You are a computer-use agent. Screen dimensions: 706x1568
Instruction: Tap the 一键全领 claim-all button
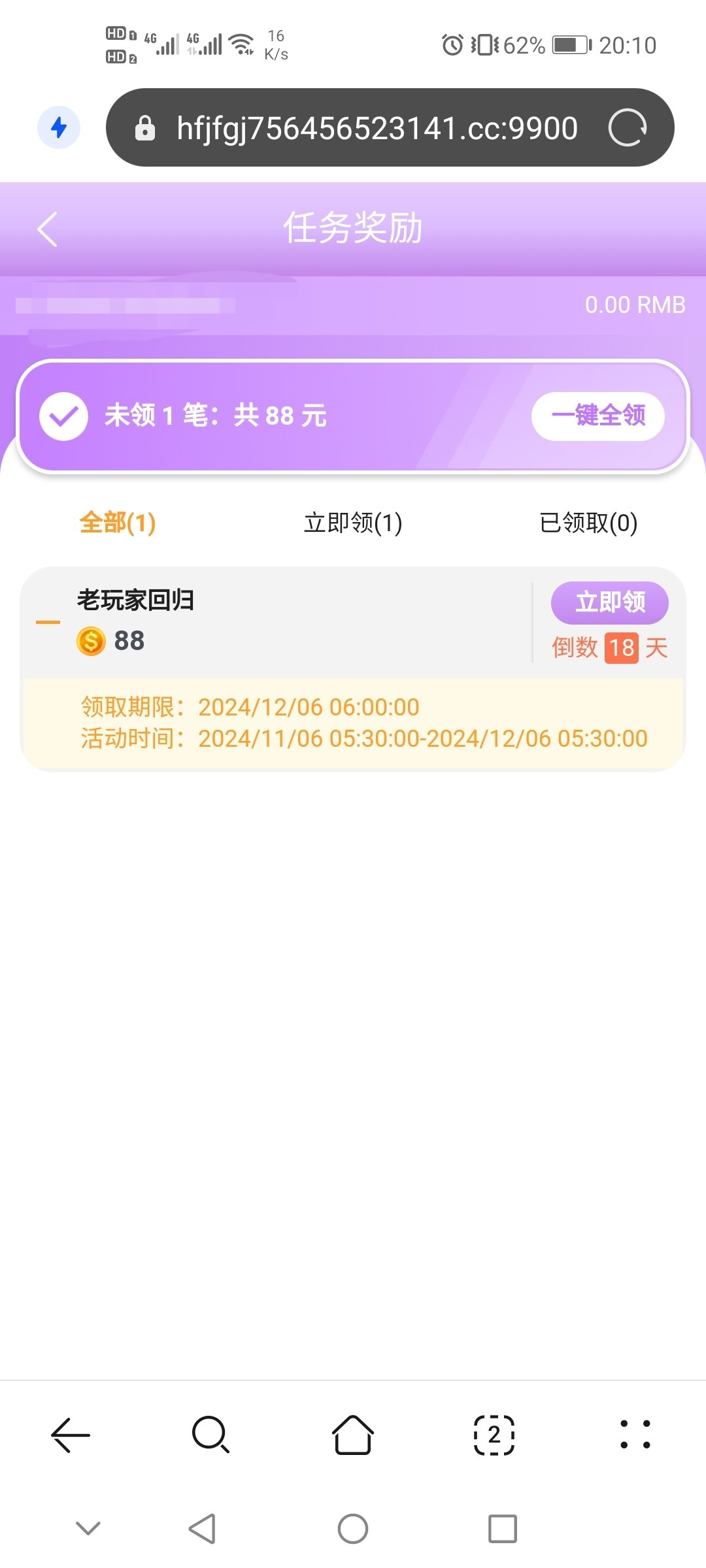598,416
